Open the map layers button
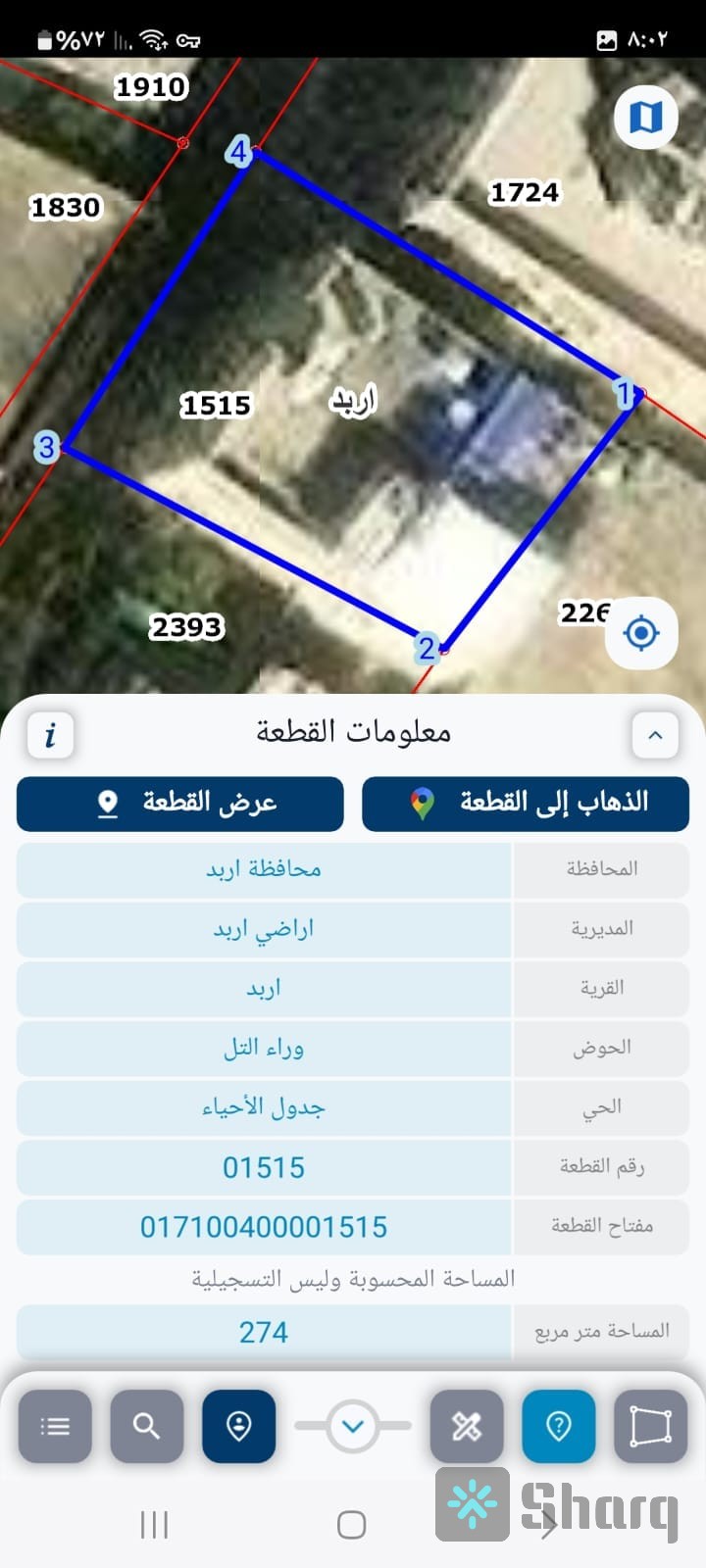Screen dimensions: 706x1568 pyautogui.click(x=645, y=118)
